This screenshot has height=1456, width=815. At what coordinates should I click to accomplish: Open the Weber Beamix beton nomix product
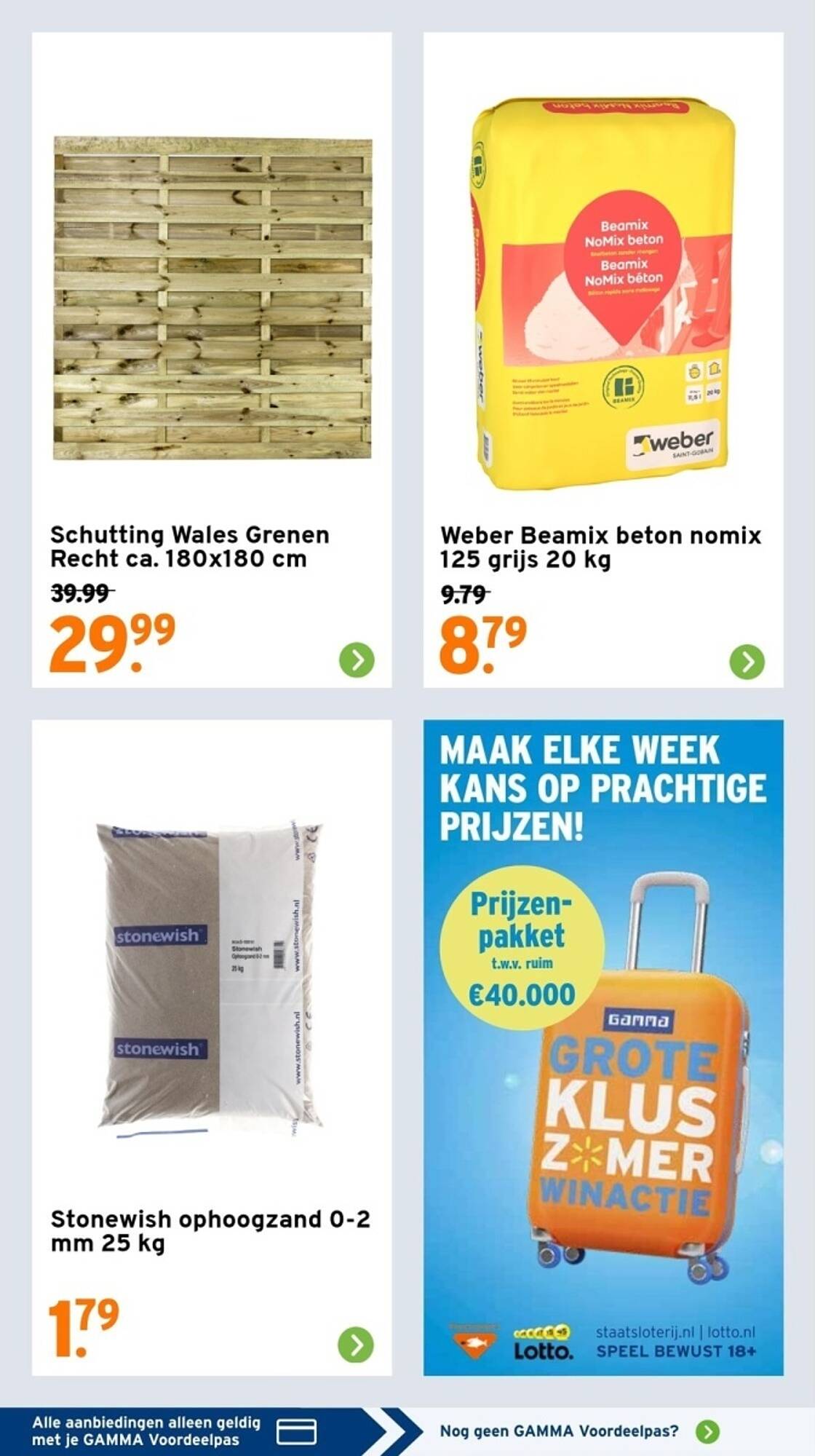pyautogui.click(x=603, y=360)
